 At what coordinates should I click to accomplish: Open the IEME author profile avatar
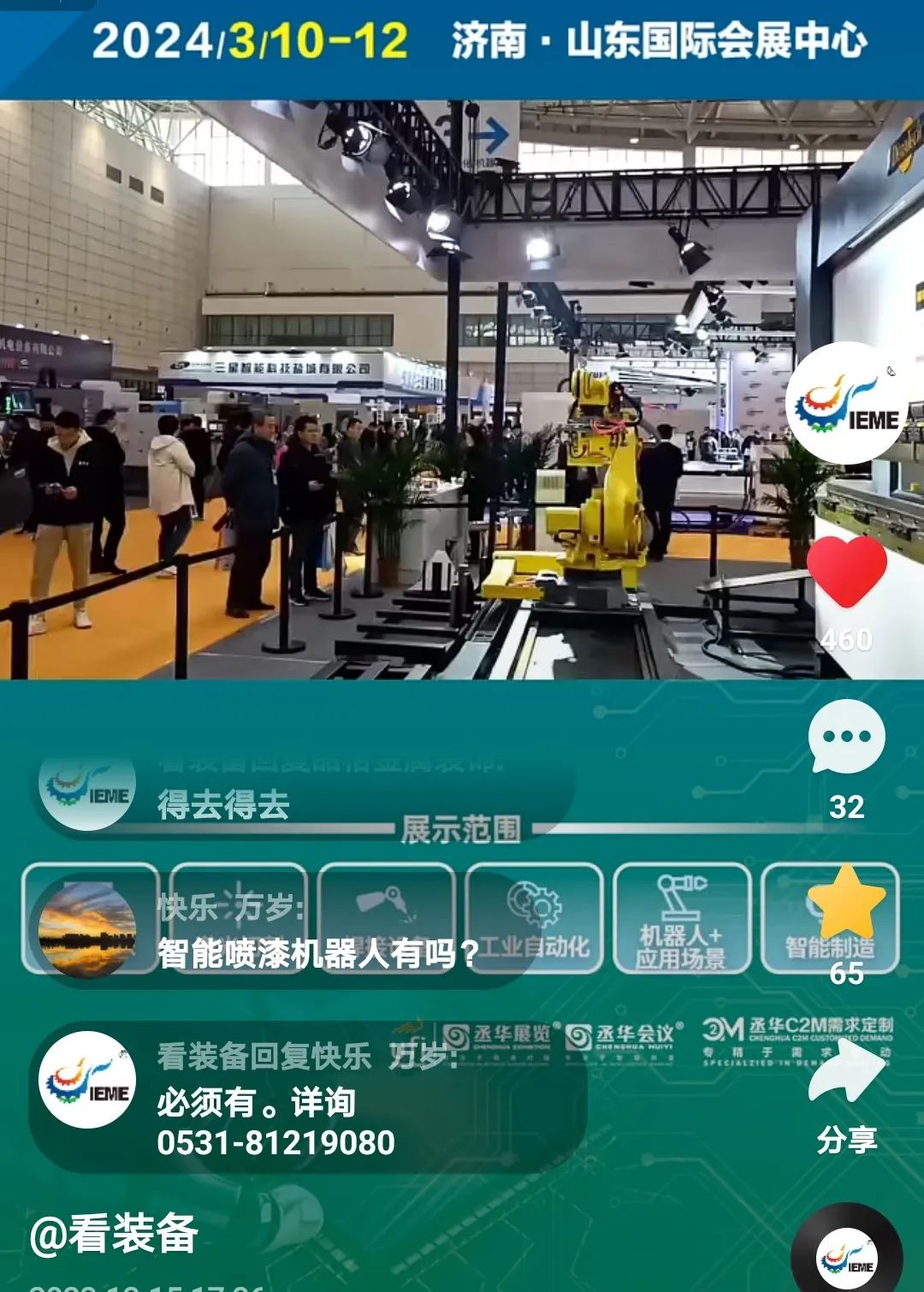tap(846, 404)
